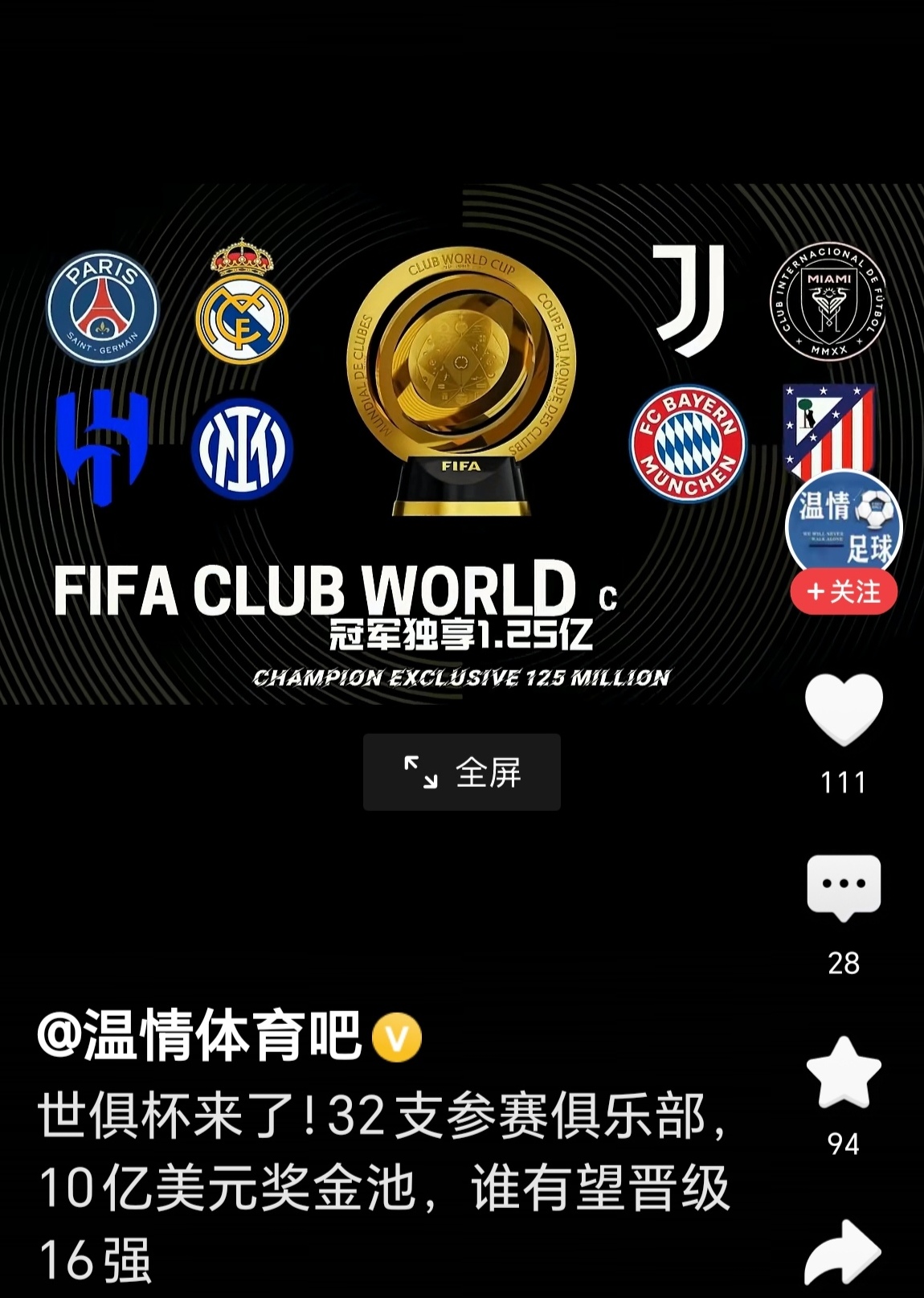Expand to fullscreen with 全屏 button

(x=461, y=772)
